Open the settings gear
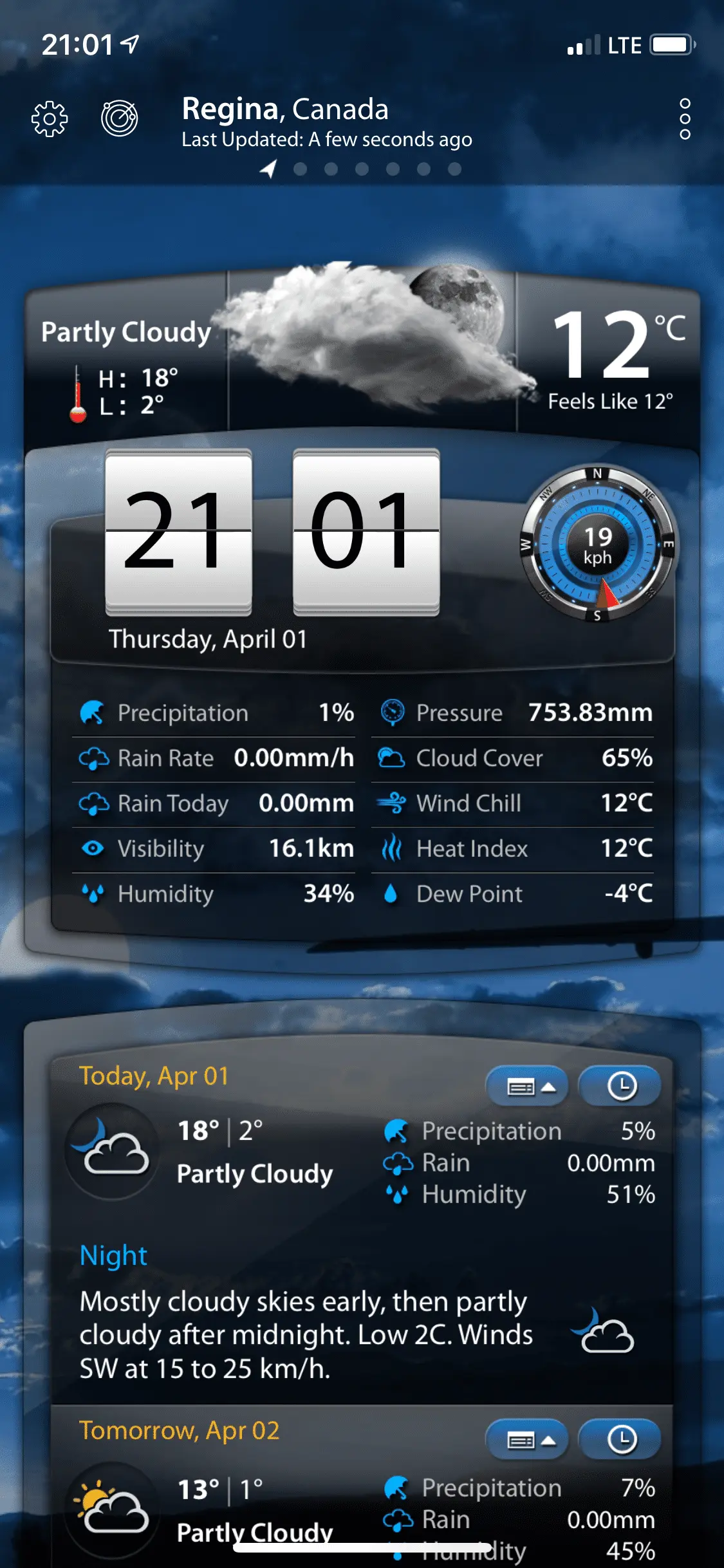 [x=50, y=119]
